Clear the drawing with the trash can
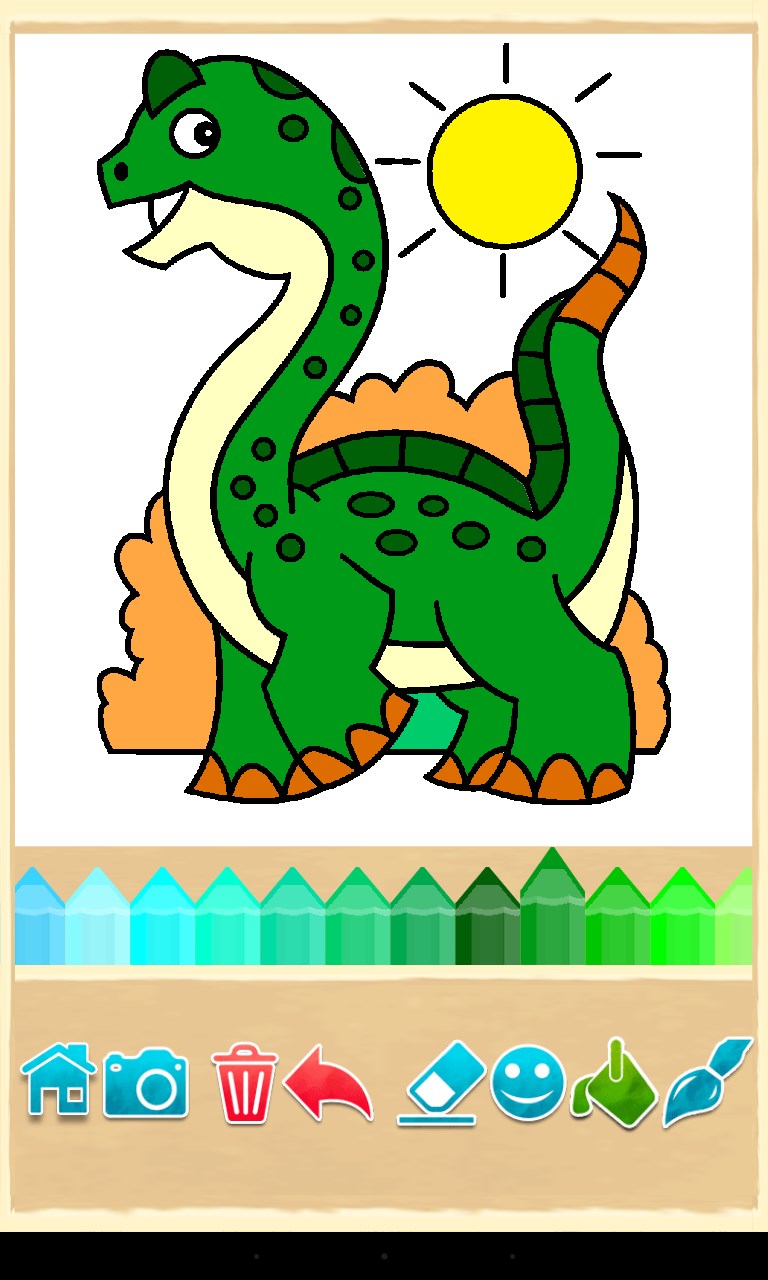The width and height of the screenshot is (768, 1280). coord(244,1082)
